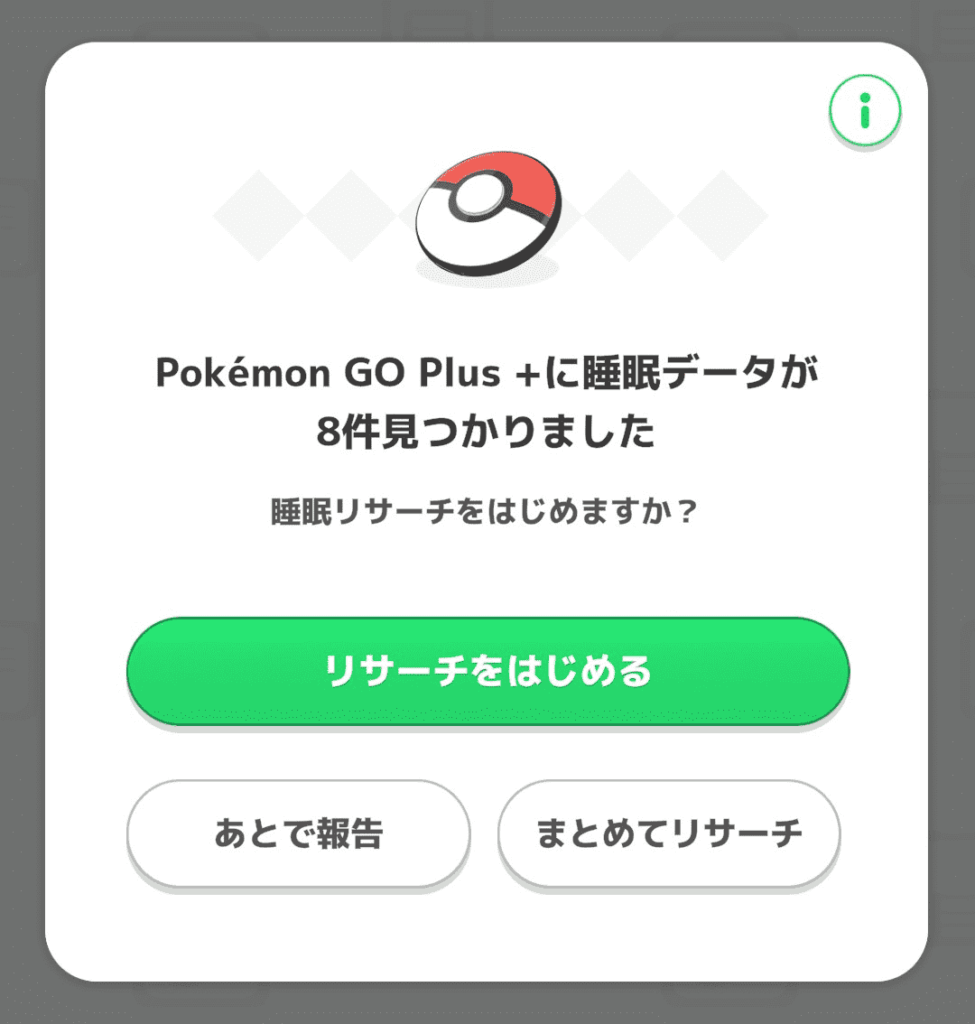Open the green info icon
This screenshot has width=975, height=1024.
[864, 110]
